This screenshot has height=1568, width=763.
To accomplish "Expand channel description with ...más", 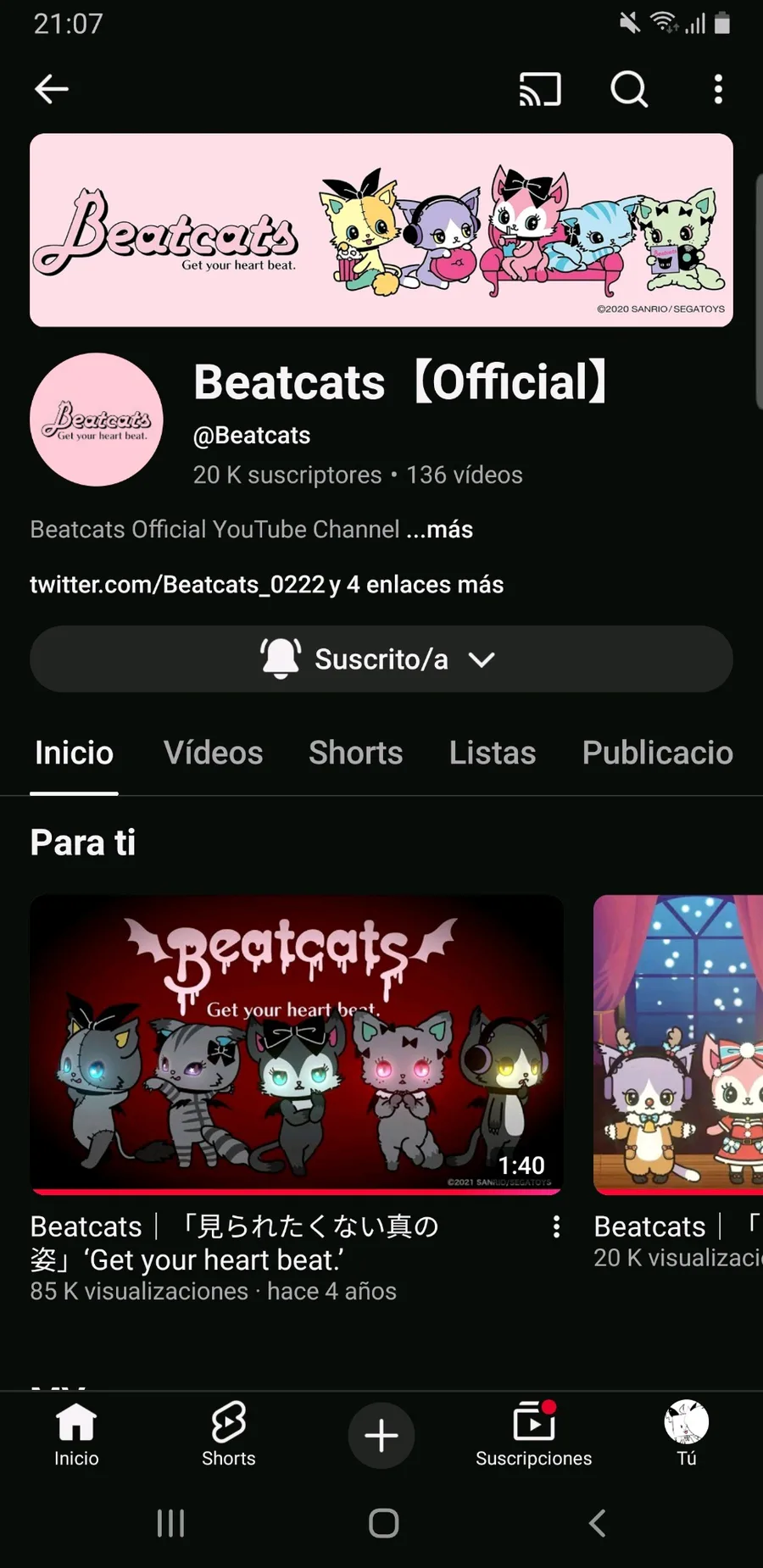I will pyautogui.click(x=439, y=530).
